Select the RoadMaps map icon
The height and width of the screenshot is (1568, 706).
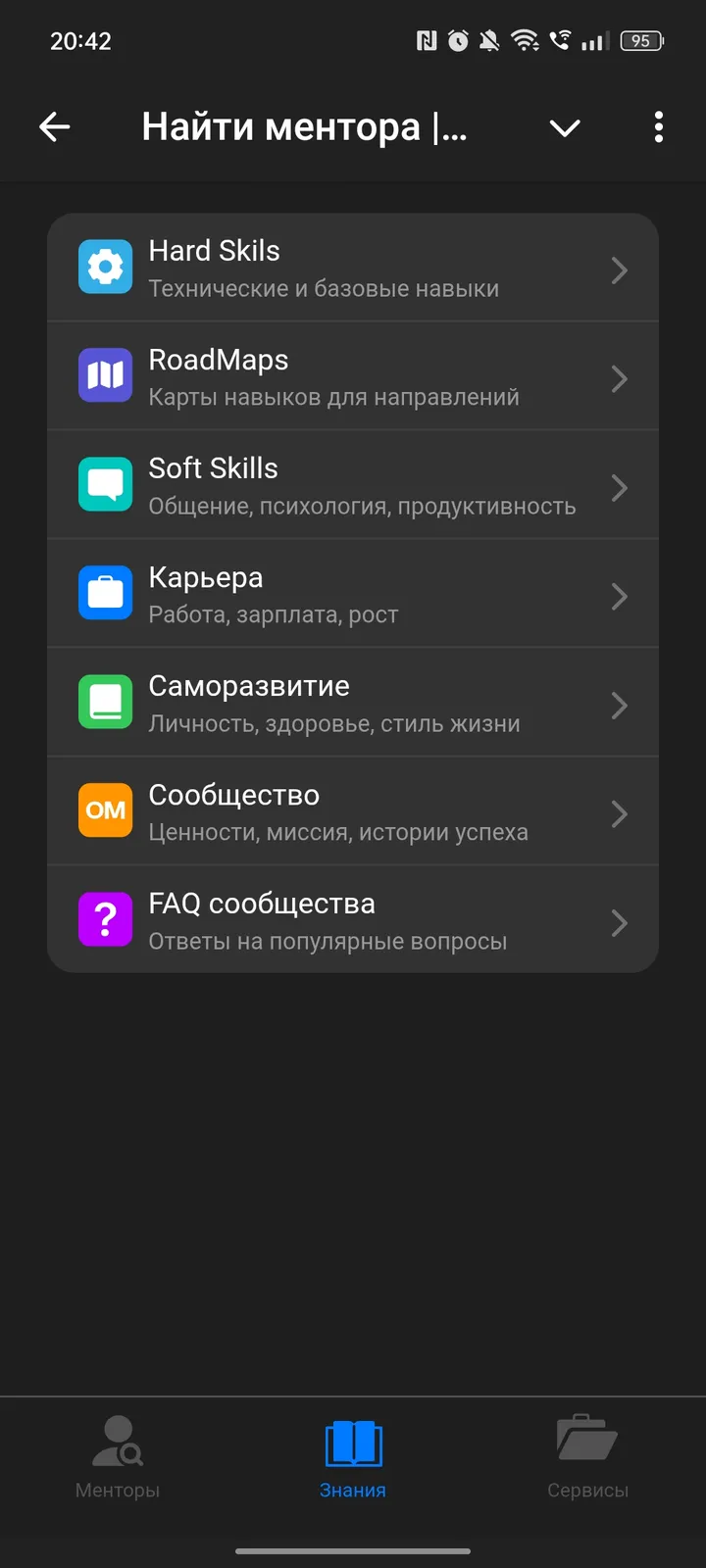coord(105,375)
